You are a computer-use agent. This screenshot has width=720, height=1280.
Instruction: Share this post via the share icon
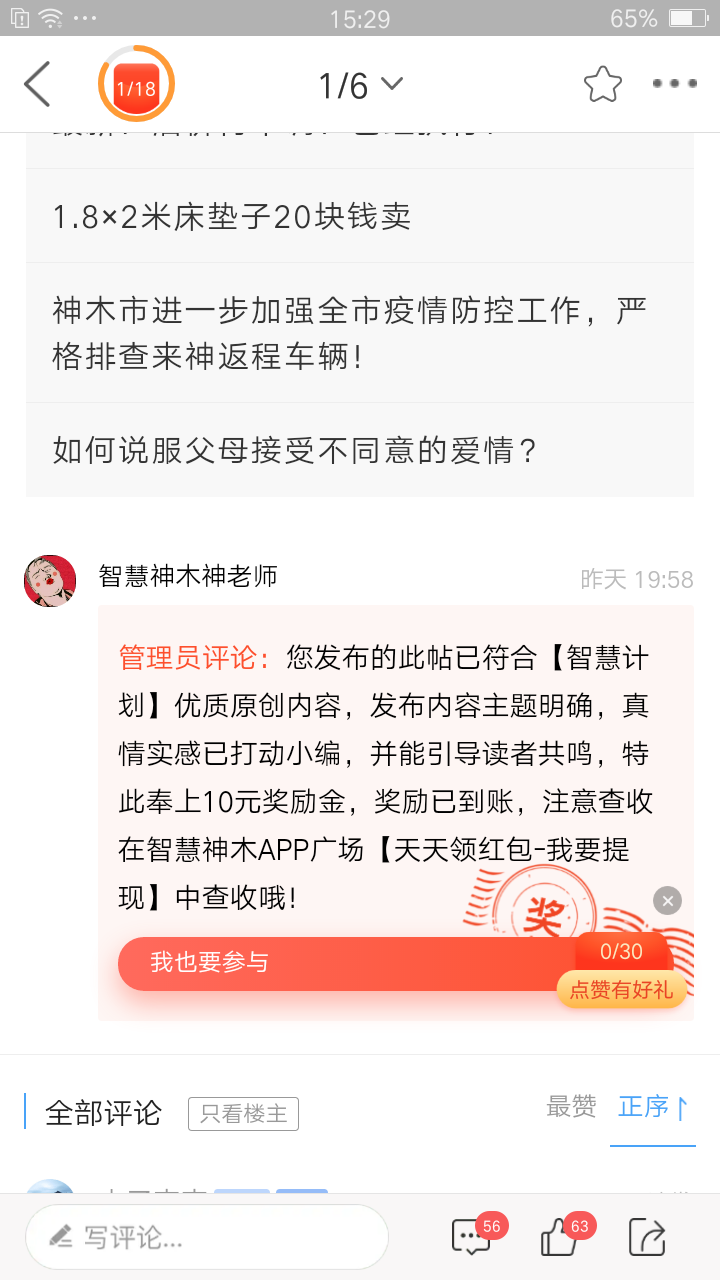pyautogui.click(x=647, y=1238)
